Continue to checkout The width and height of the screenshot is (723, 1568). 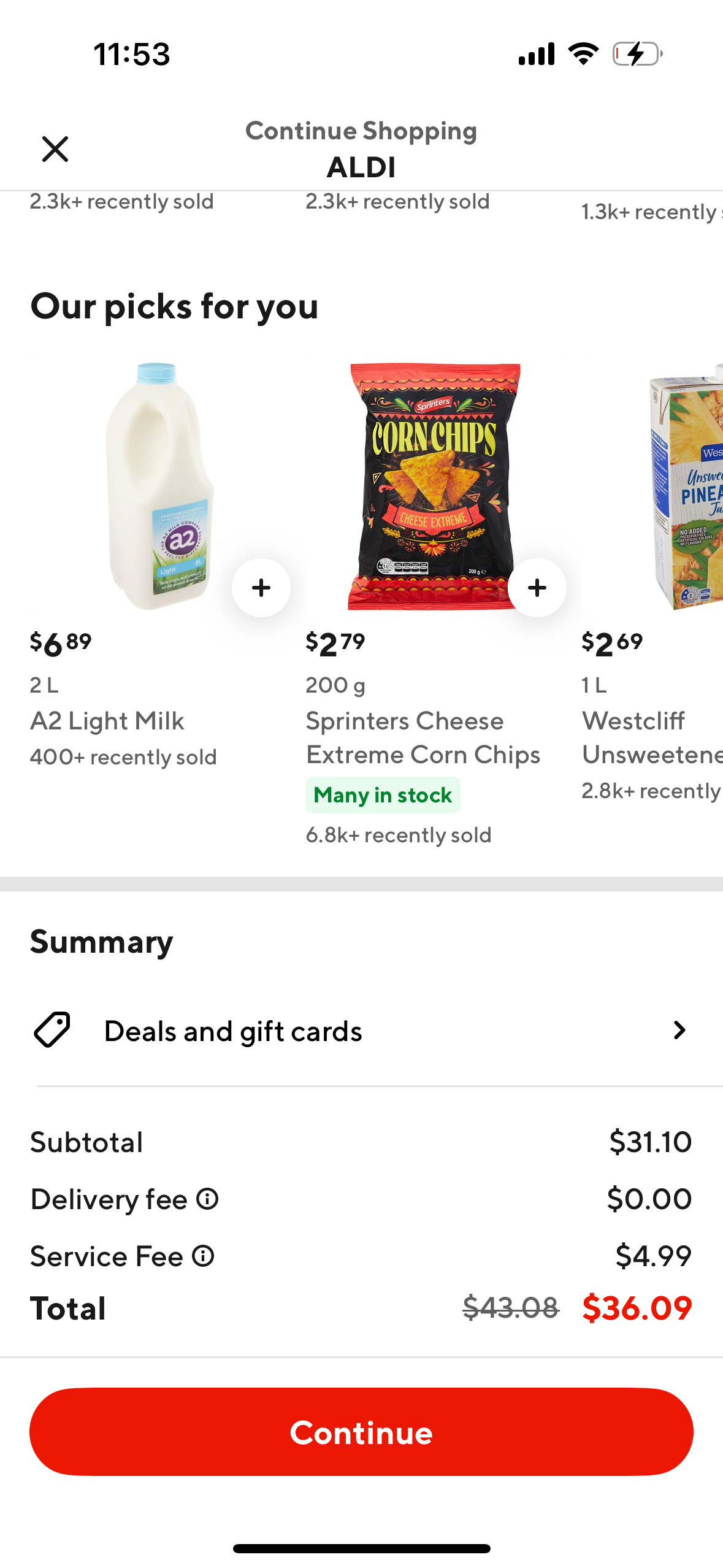coord(361,1432)
